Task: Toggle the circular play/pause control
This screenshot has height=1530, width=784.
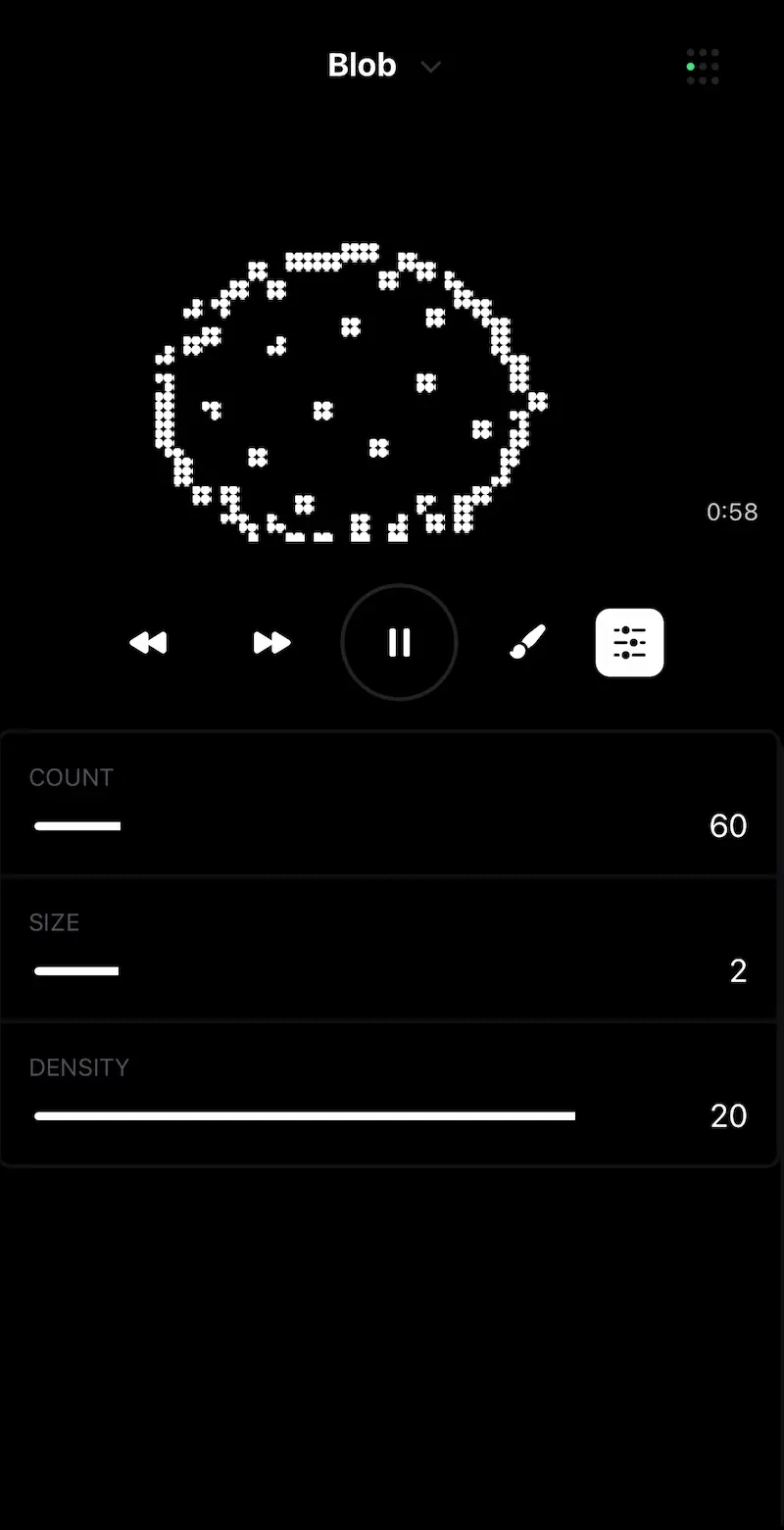Action: click(399, 642)
